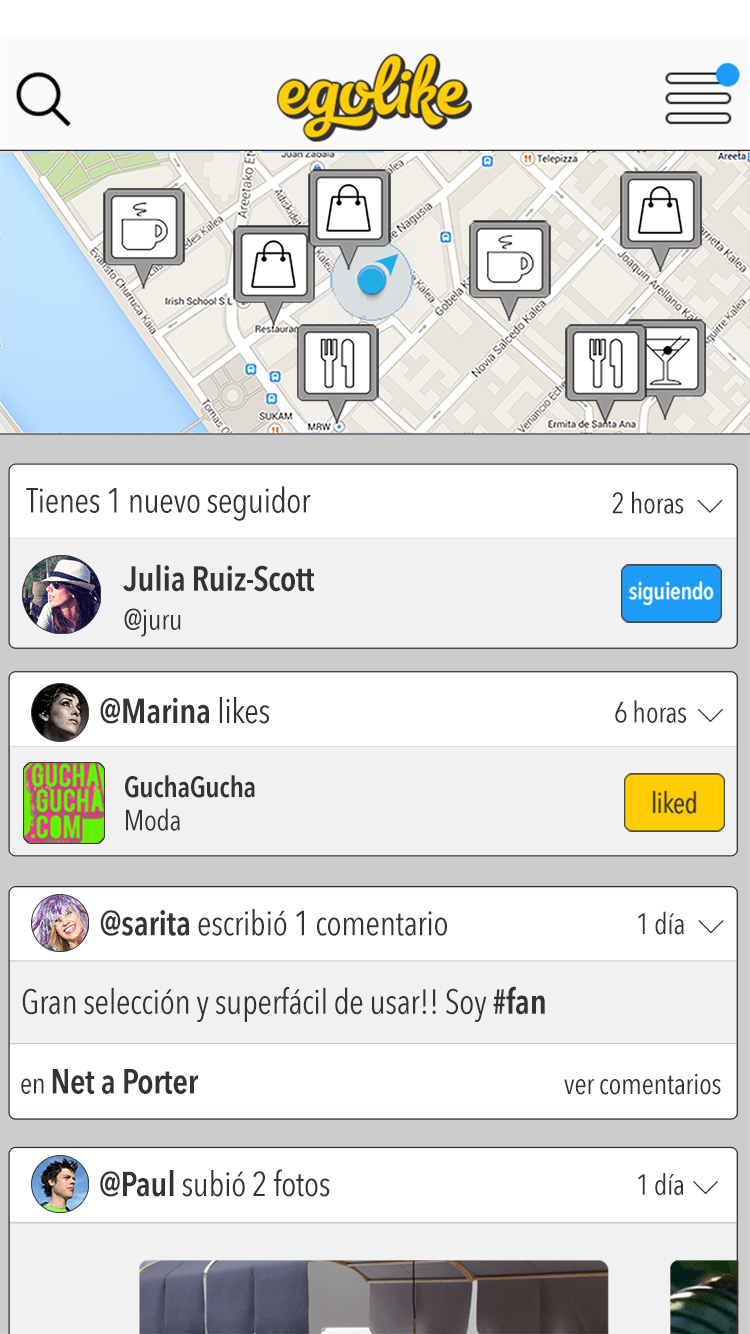Expand the @sarita comment card chevron
This screenshot has height=1334, width=750.
click(x=710, y=926)
